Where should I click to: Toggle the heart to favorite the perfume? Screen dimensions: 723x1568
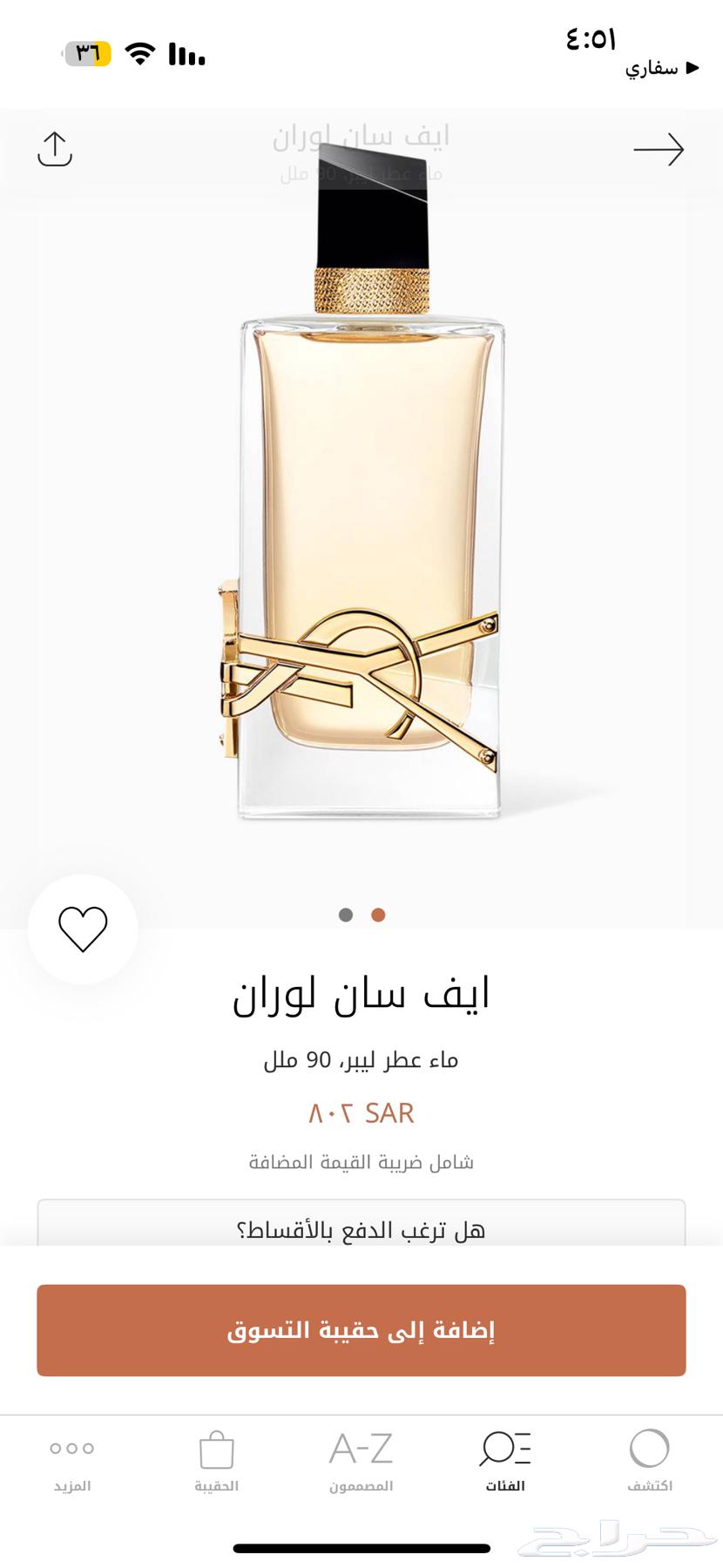click(83, 929)
